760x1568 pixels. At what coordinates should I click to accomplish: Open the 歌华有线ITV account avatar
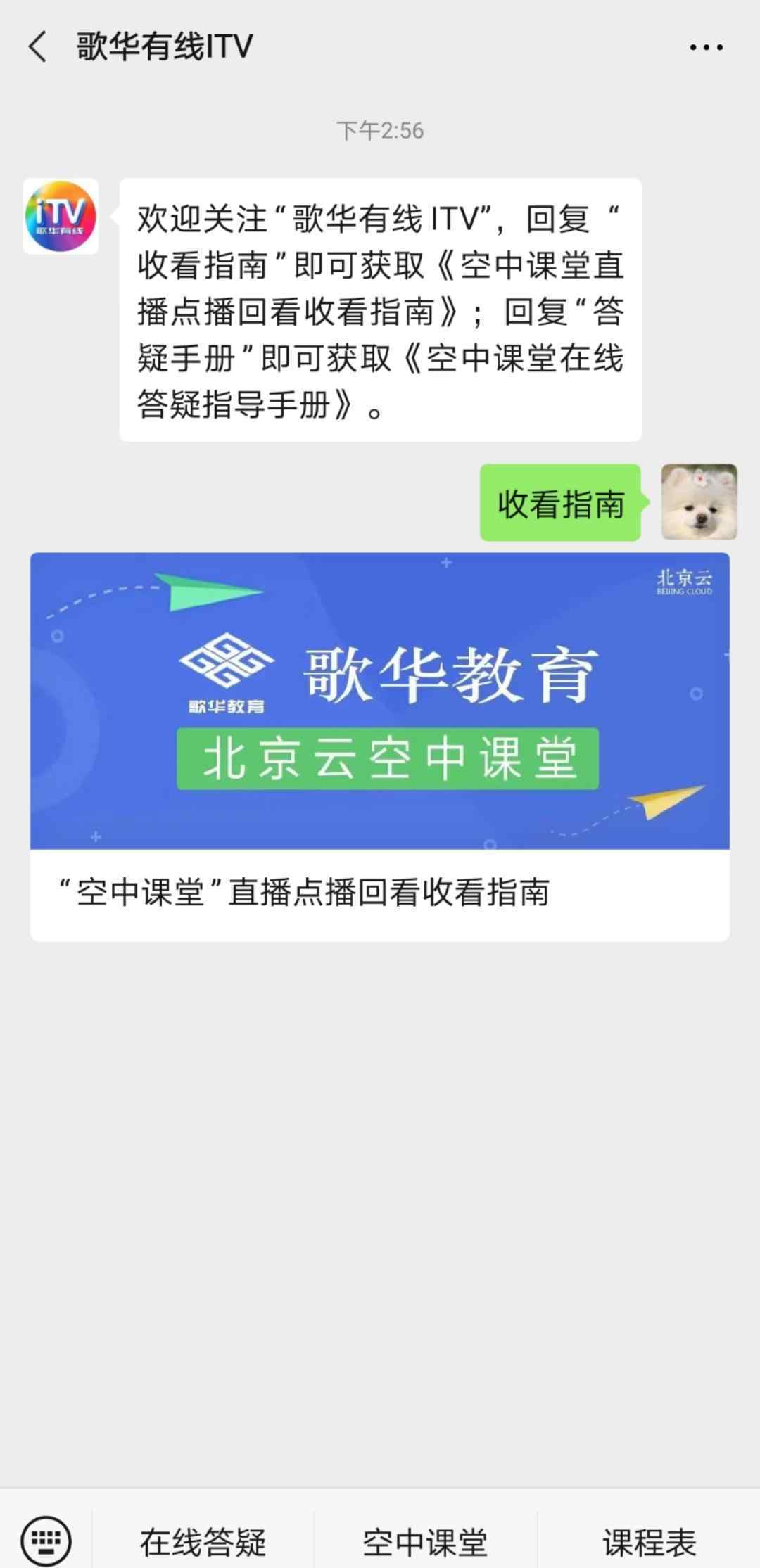tap(61, 216)
